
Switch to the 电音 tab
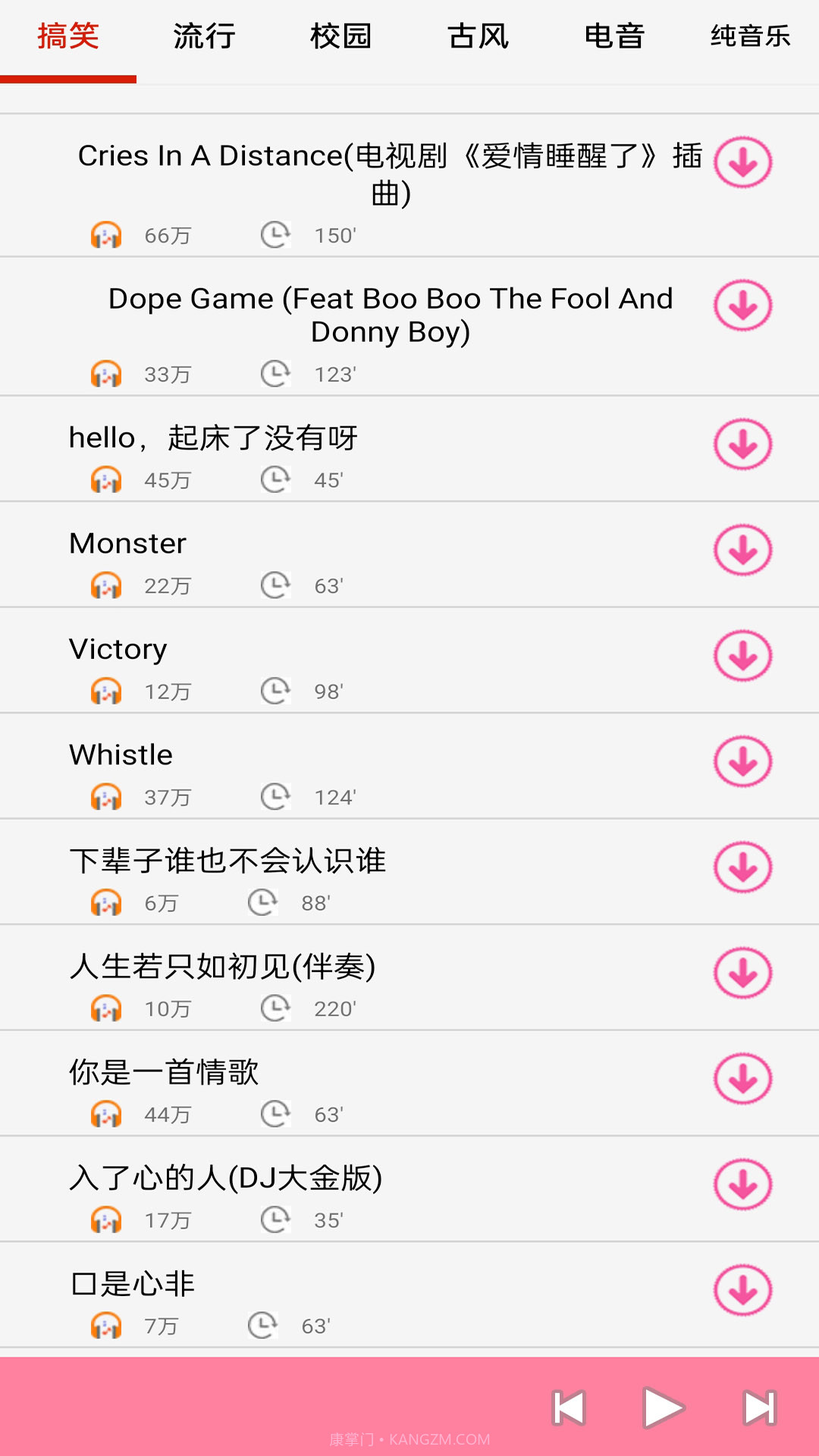tap(615, 36)
